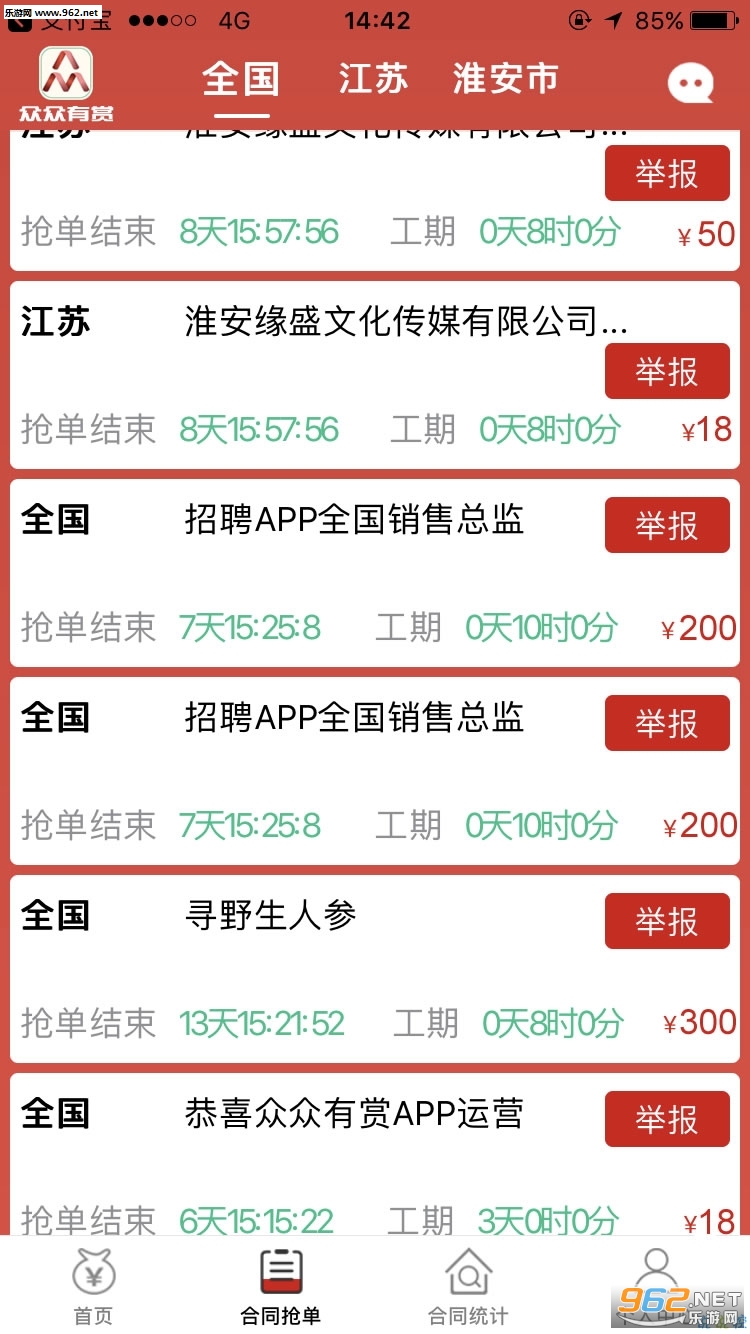Open the 寻野生人参 order card
Image resolution: width=750 pixels, height=1334 pixels.
pyautogui.click(x=300, y=968)
